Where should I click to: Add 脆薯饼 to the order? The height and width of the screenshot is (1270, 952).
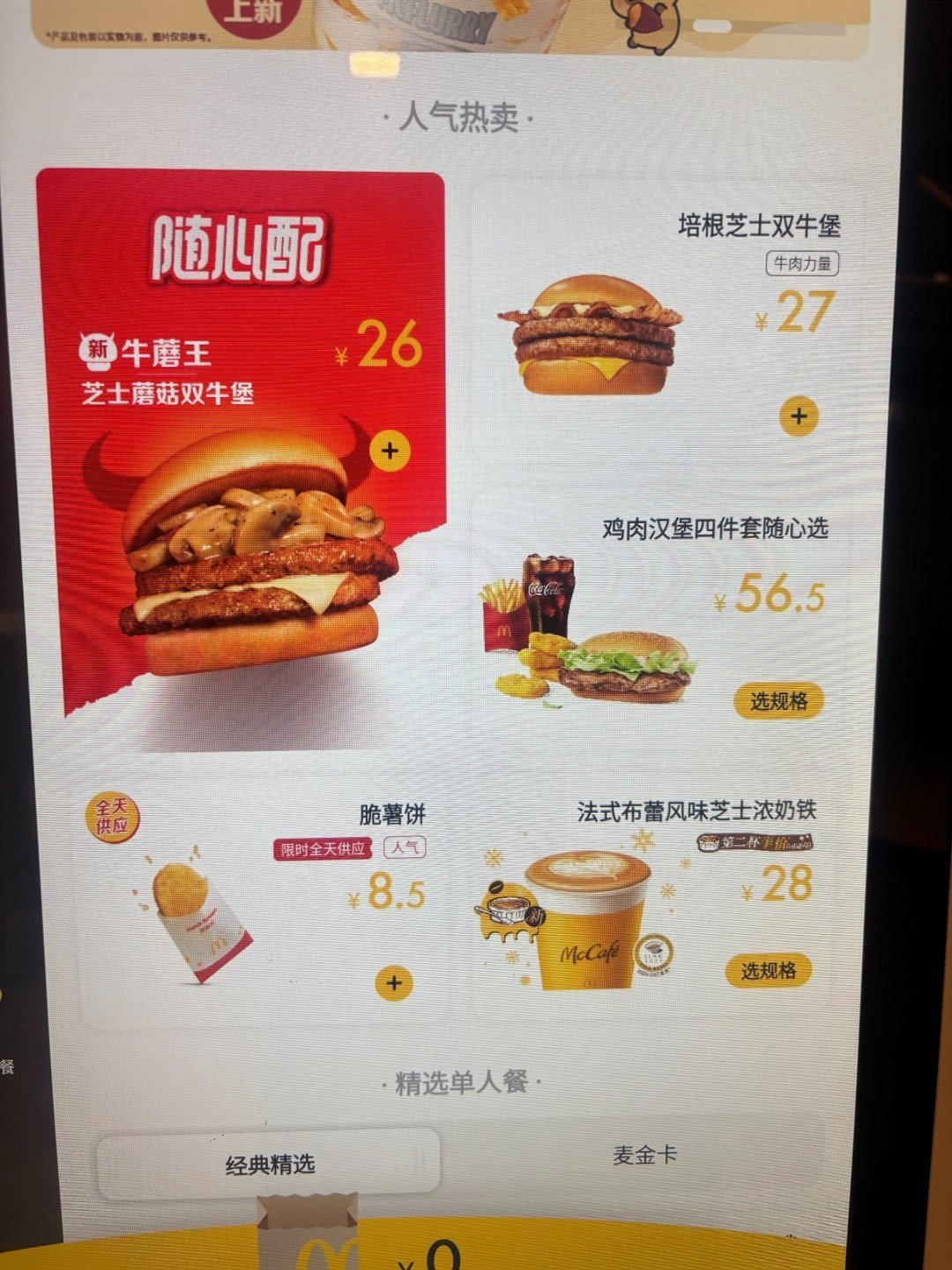pos(394,982)
